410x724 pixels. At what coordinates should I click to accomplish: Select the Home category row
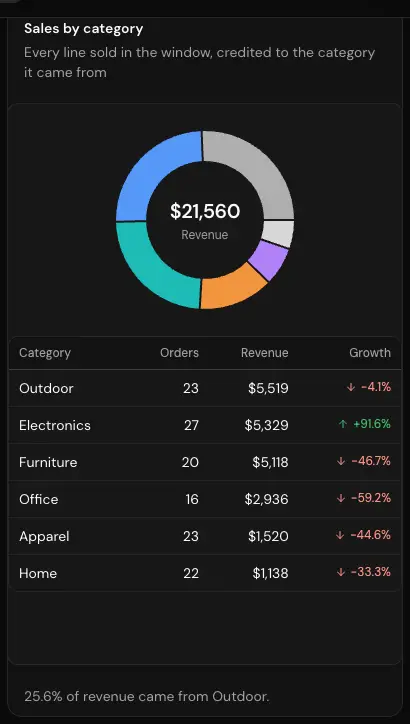[205, 573]
